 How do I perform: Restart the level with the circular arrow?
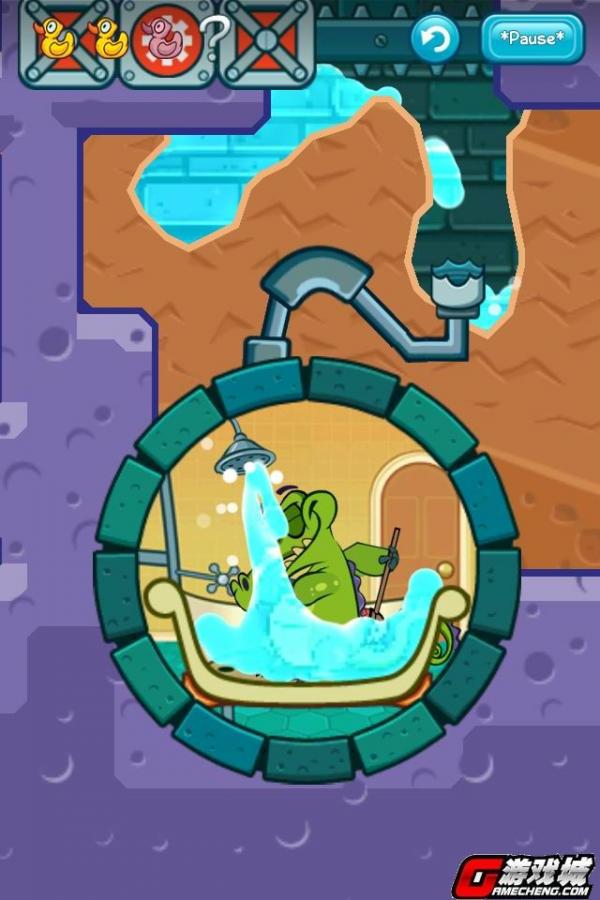point(435,40)
